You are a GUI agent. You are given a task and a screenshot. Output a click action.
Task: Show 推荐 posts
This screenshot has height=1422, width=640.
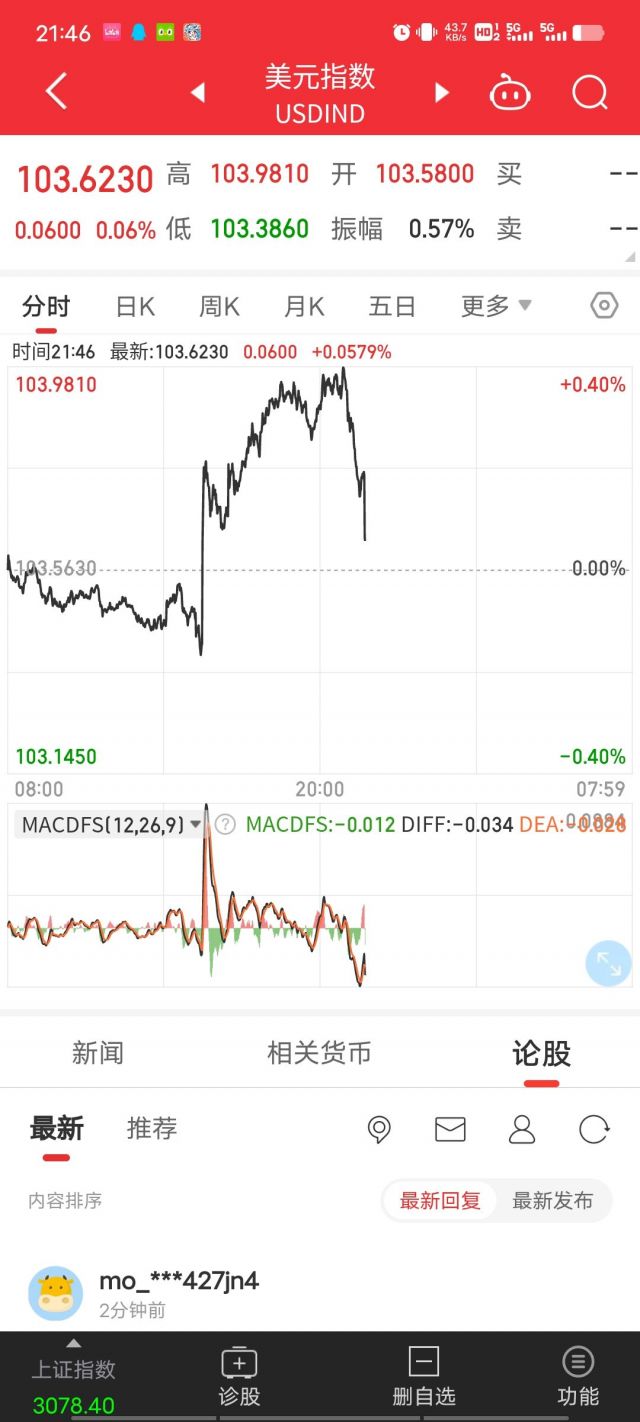pyautogui.click(x=152, y=1129)
